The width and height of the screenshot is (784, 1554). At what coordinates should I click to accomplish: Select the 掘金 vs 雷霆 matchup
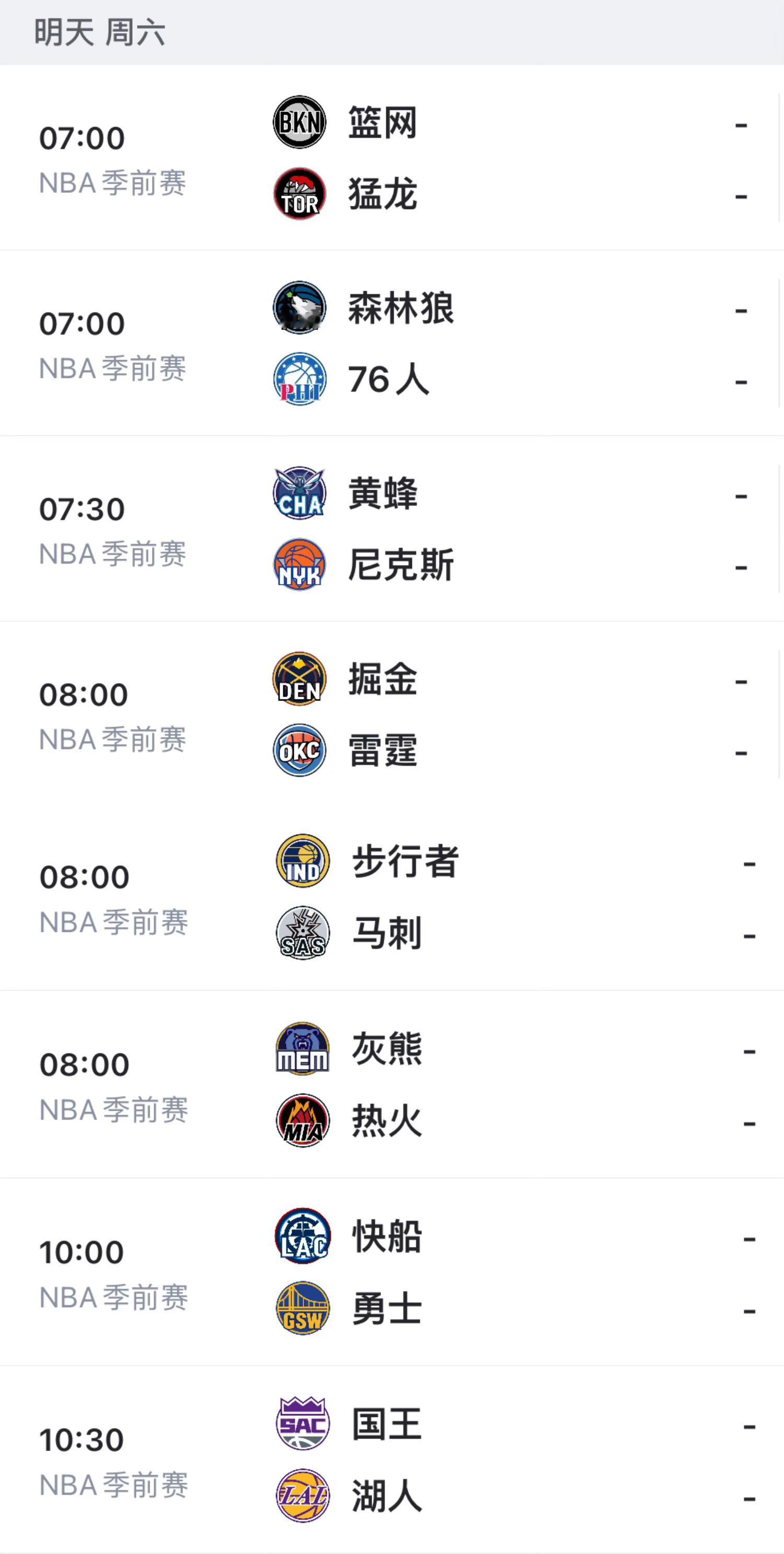pos(392,713)
